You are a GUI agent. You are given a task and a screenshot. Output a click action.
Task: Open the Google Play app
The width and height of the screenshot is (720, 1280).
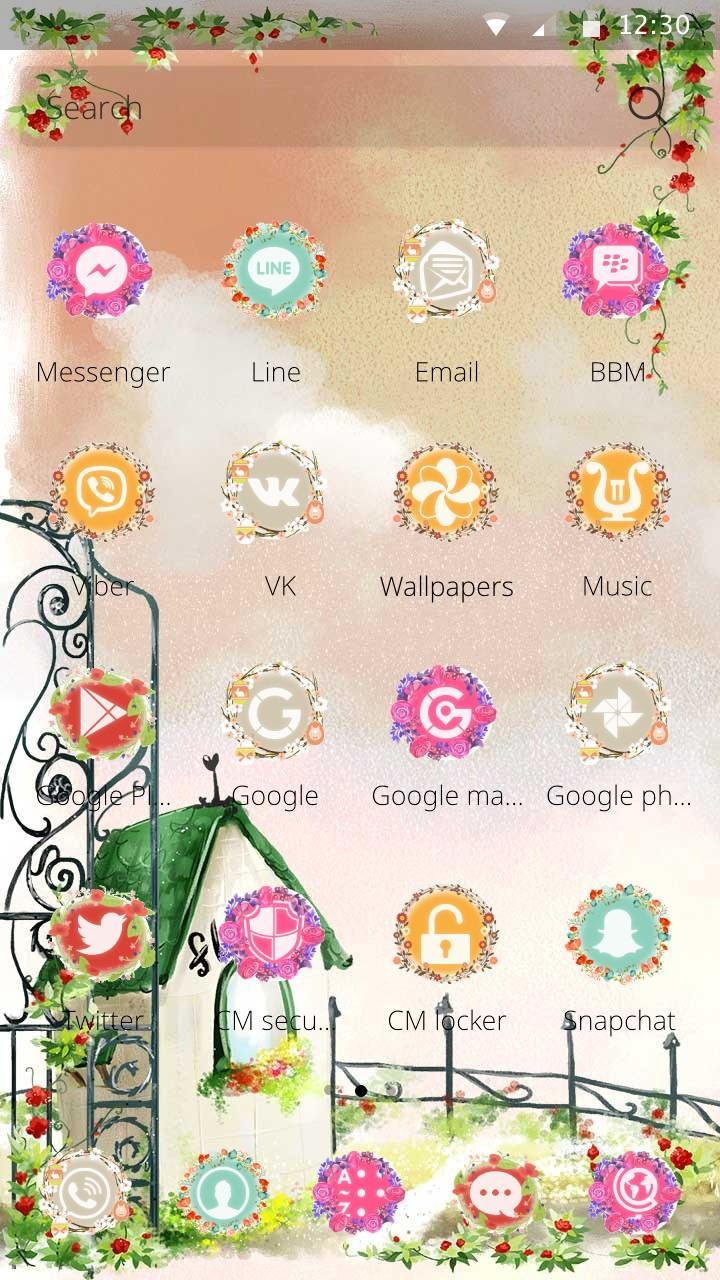pyautogui.click(x=102, y=713)
